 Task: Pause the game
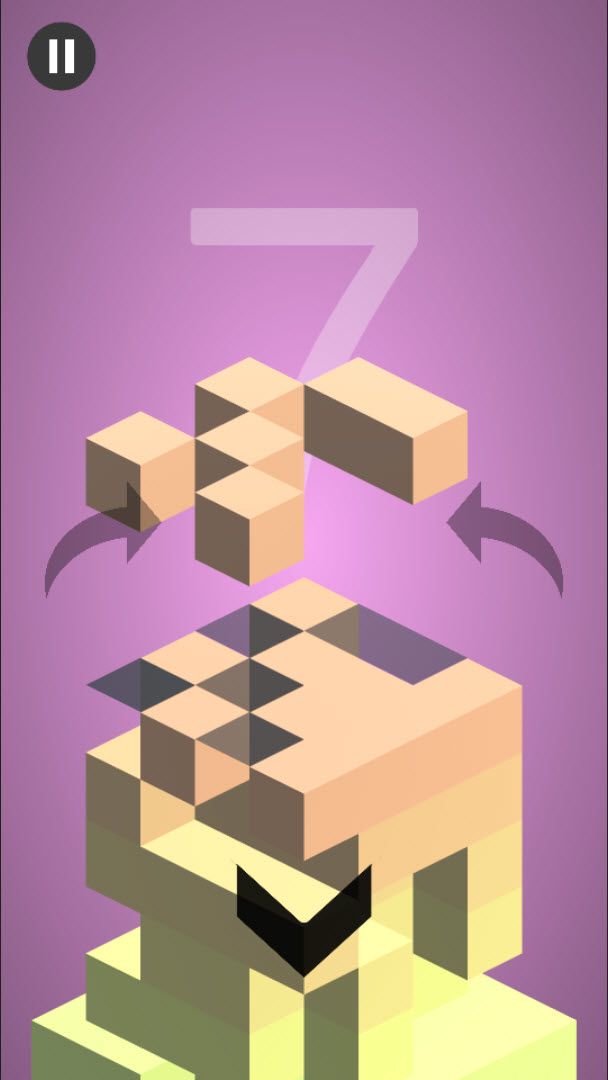(x=61, y=56)
